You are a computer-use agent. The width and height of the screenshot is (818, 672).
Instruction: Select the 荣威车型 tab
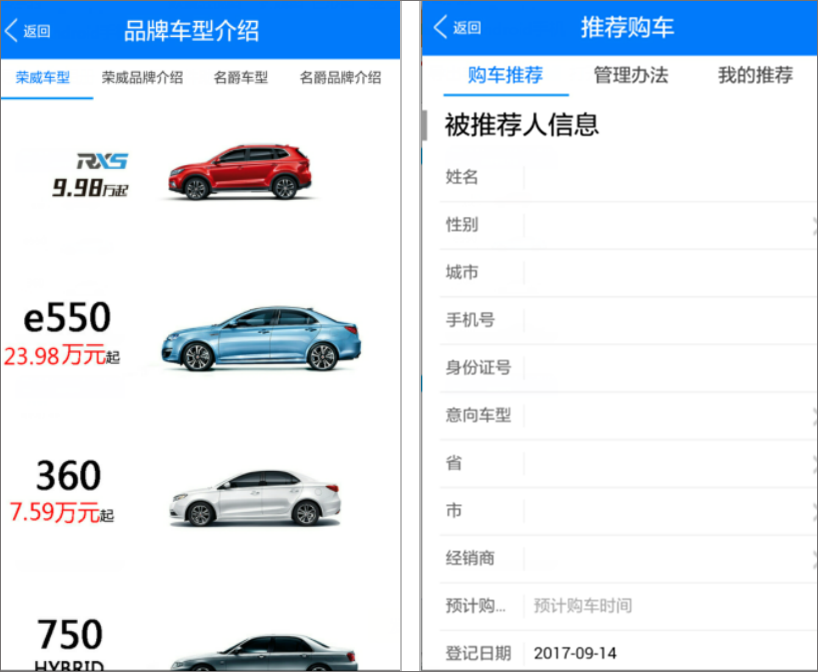(x=43, y=78)
